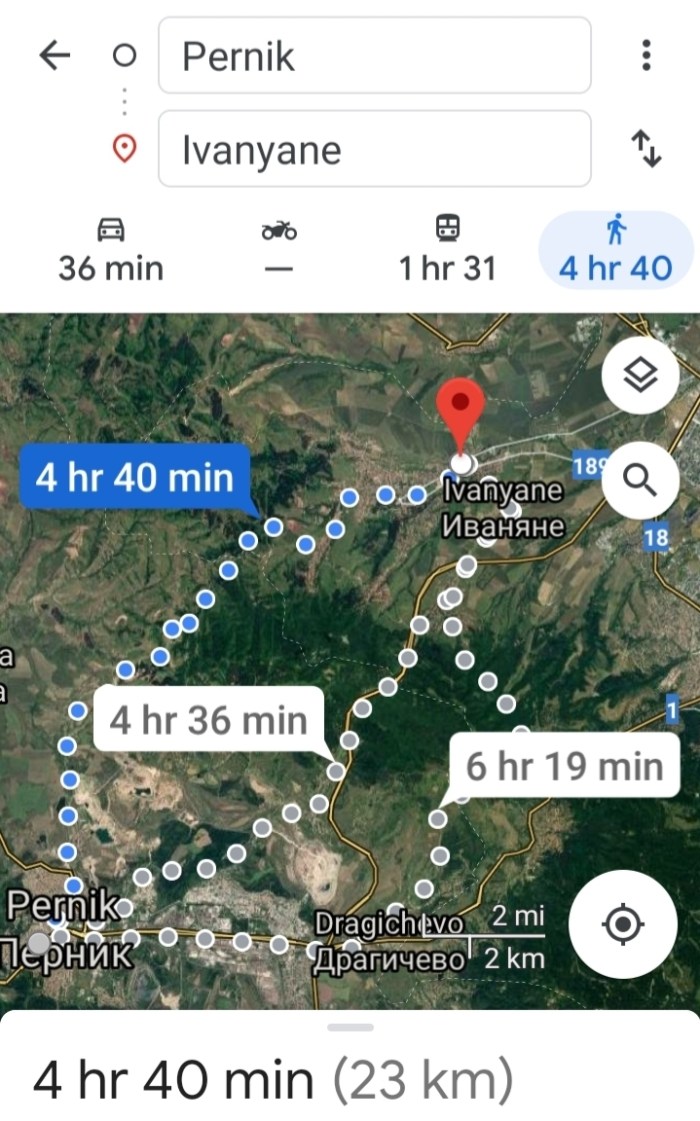700x1121 pixels.
Task: Go back from the directions screen
Action: (x=55, y=56)
